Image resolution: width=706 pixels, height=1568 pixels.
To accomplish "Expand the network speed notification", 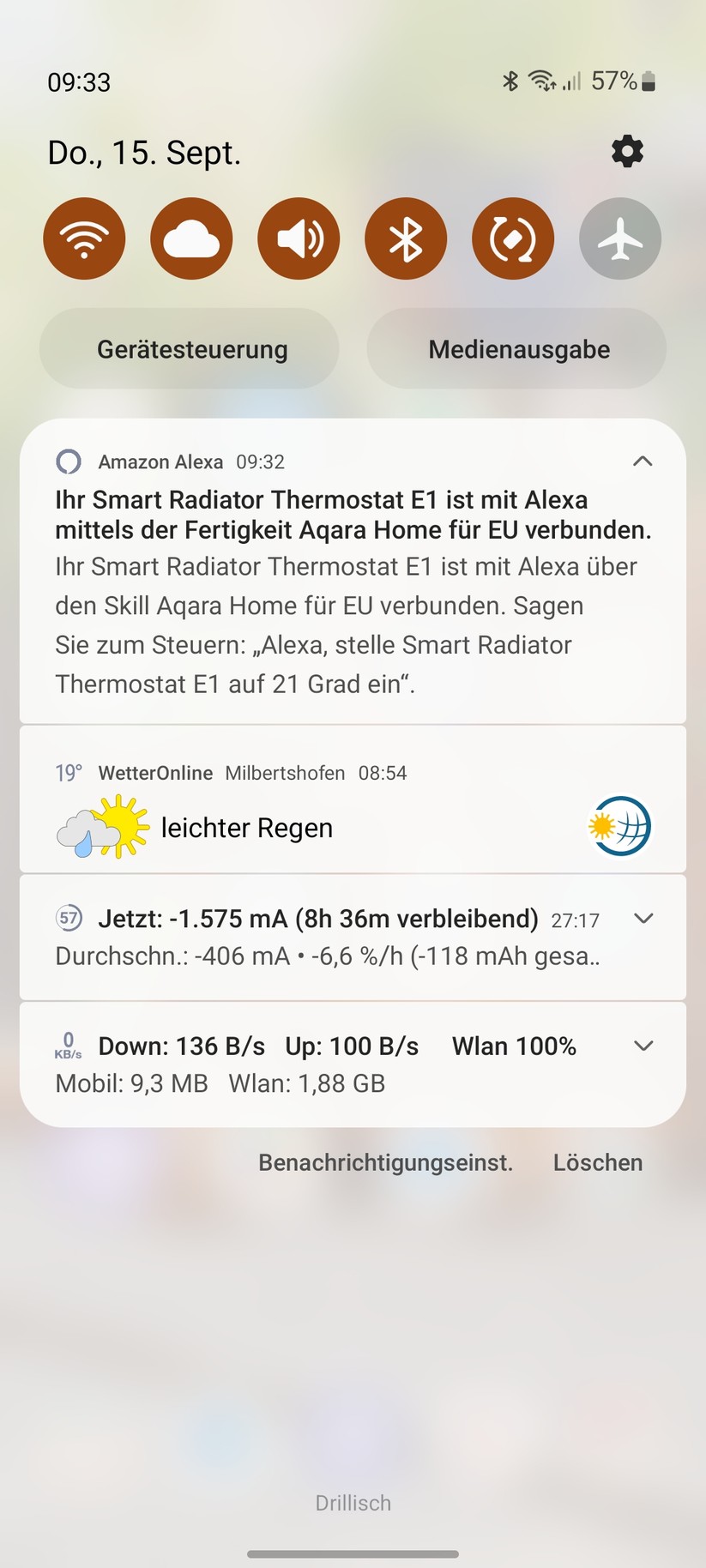I will point(644,1046).
